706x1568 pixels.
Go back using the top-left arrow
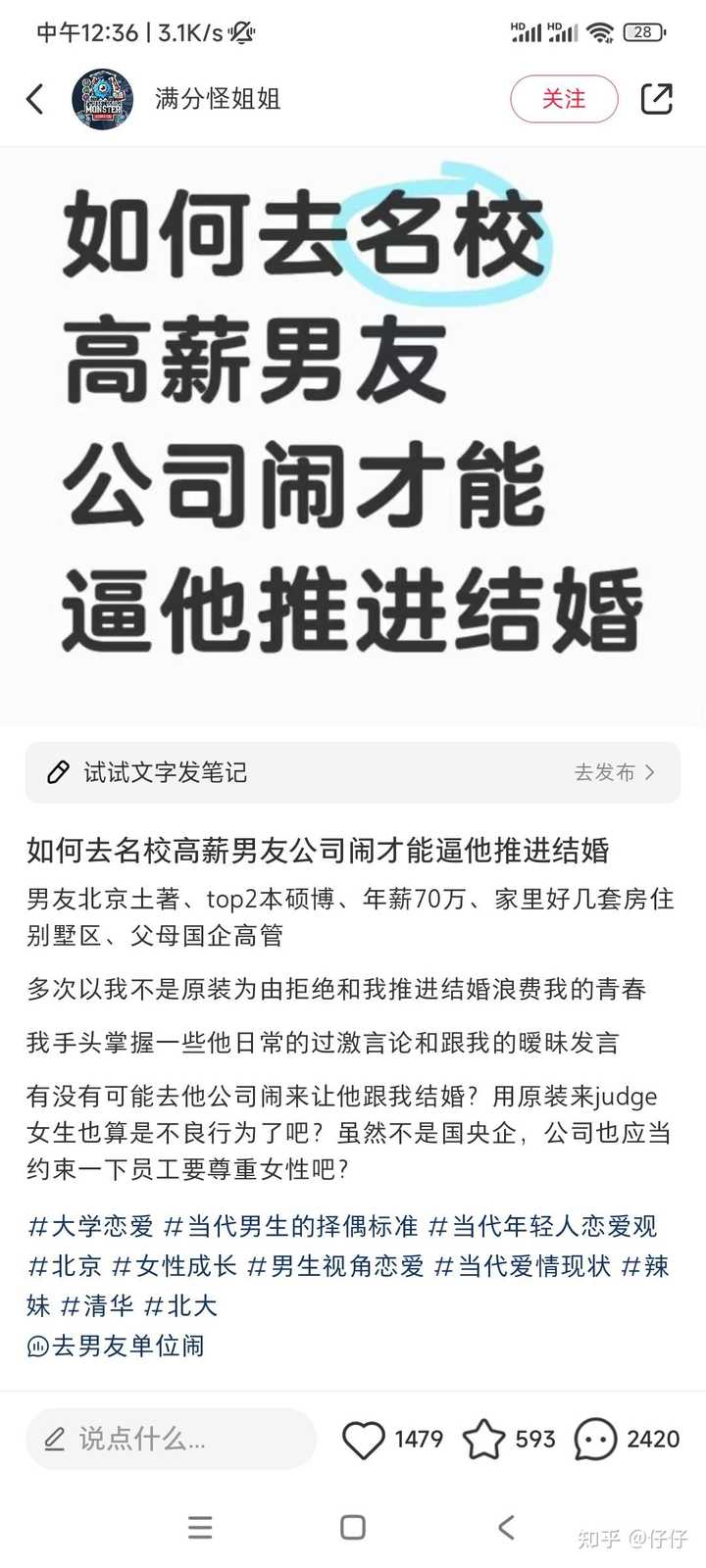(35, 99)
